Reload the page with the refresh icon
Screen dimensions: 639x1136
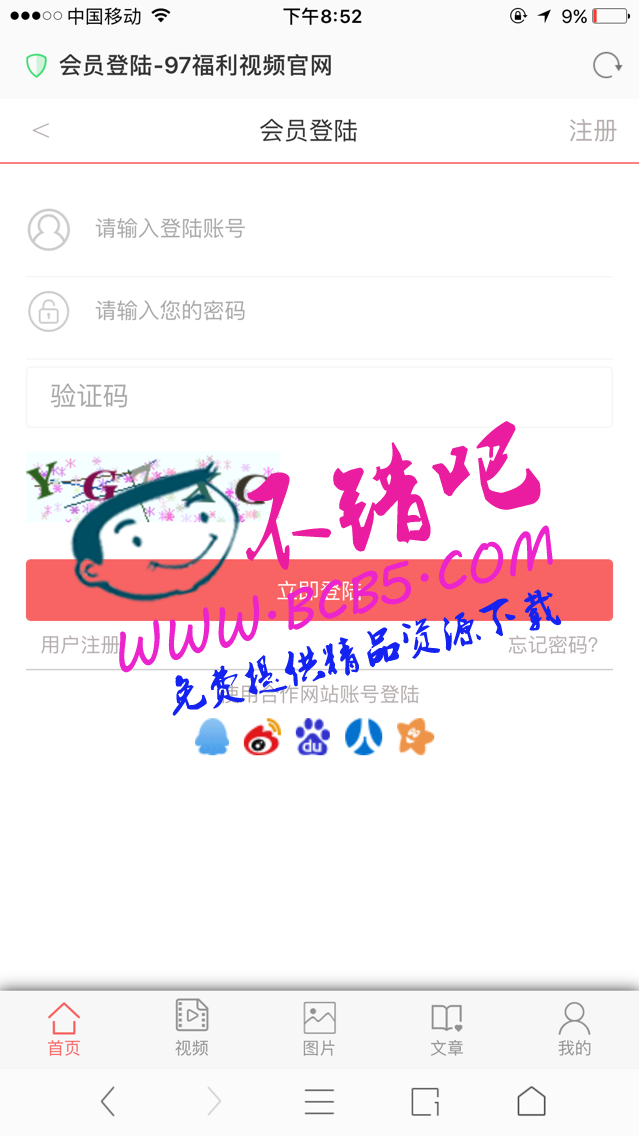[607, 66]
